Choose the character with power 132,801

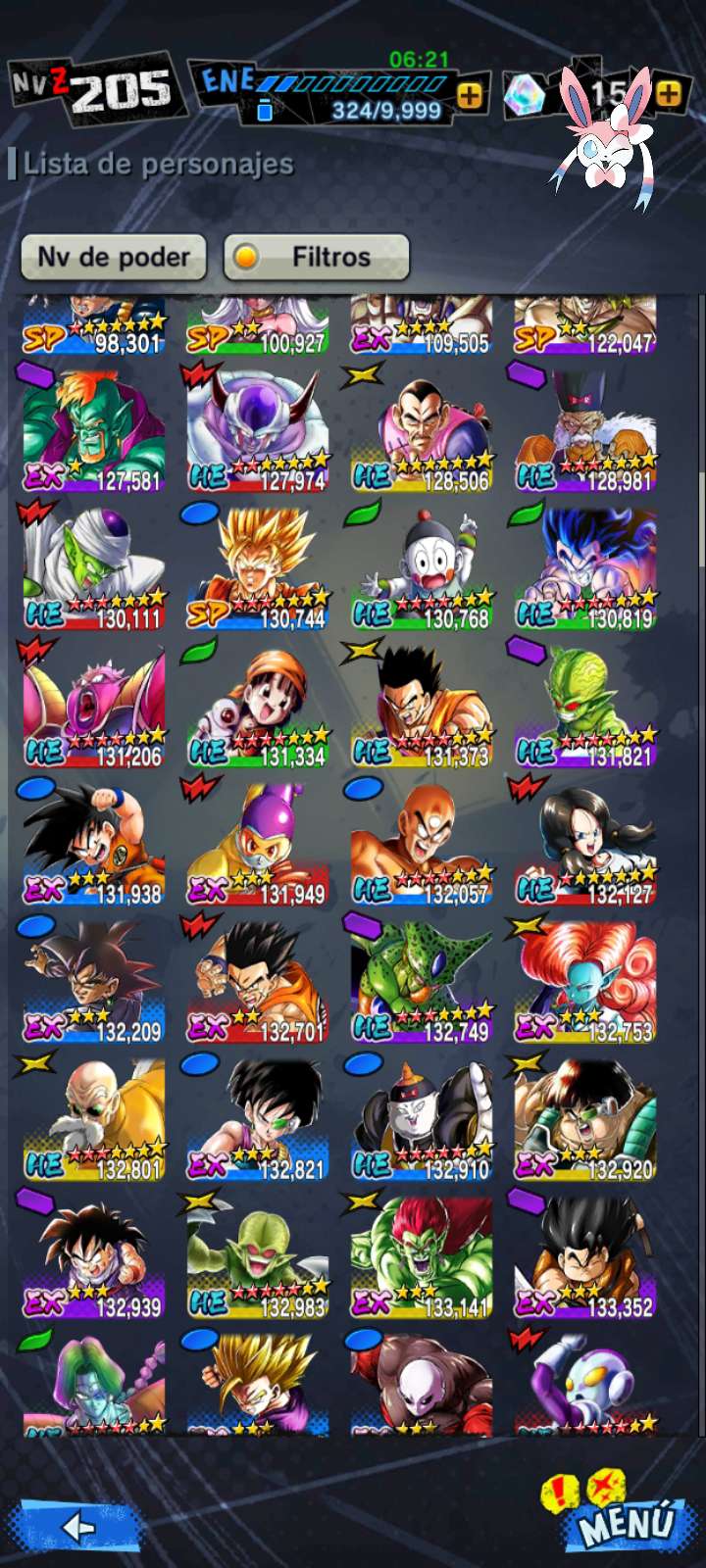point(94,1118)
